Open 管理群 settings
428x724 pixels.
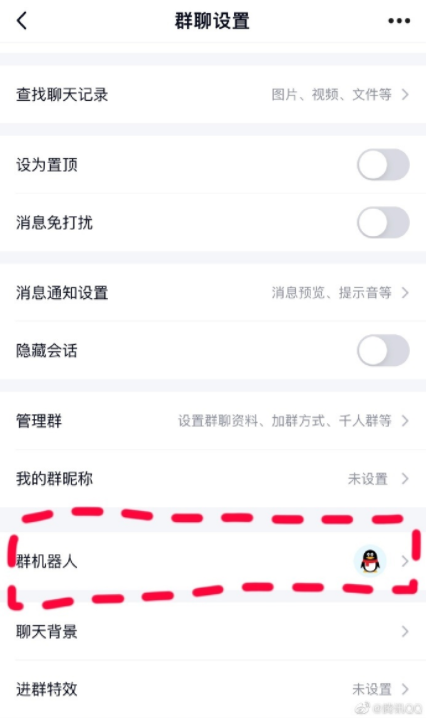(x=213, y=421)
